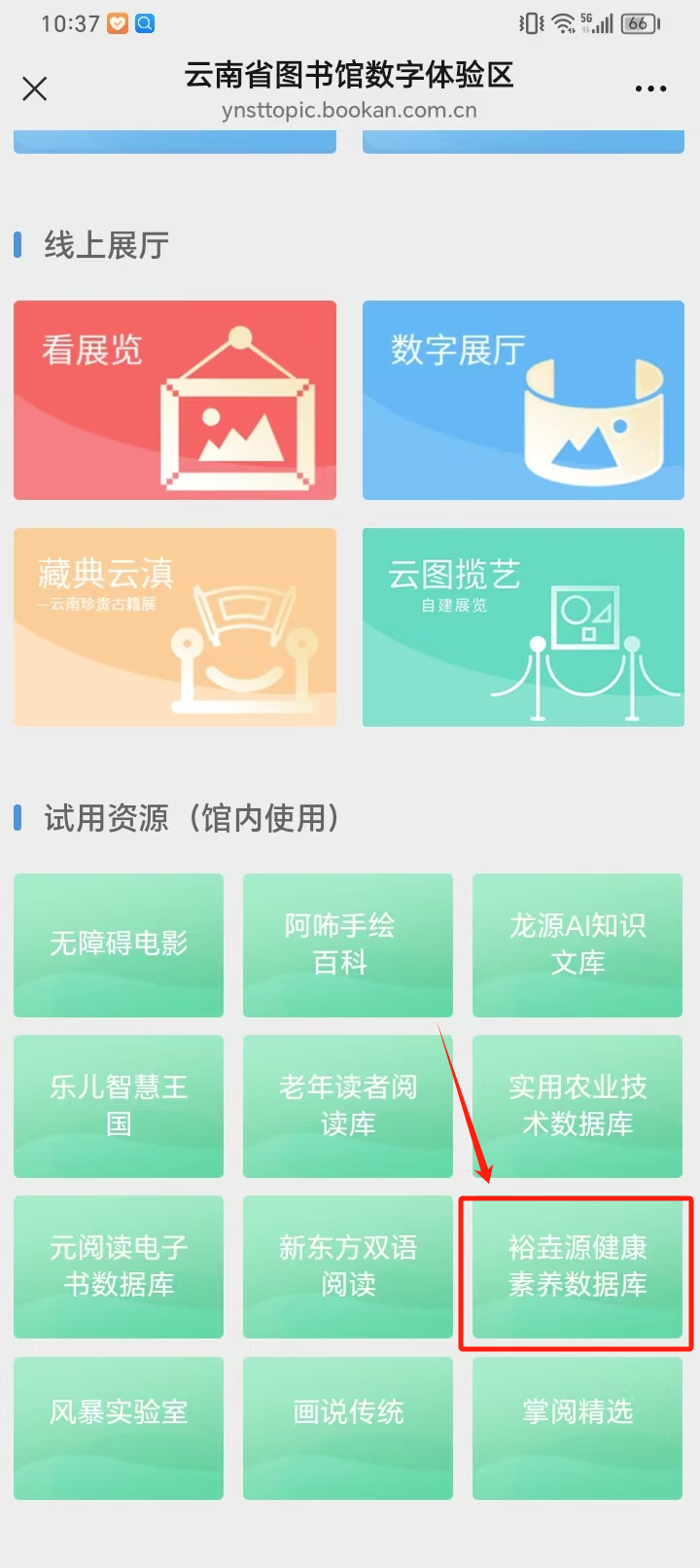The image size is (700, 1568).
Task: Close the 云南省图书馆 page with X
Action: pos(34,89)
